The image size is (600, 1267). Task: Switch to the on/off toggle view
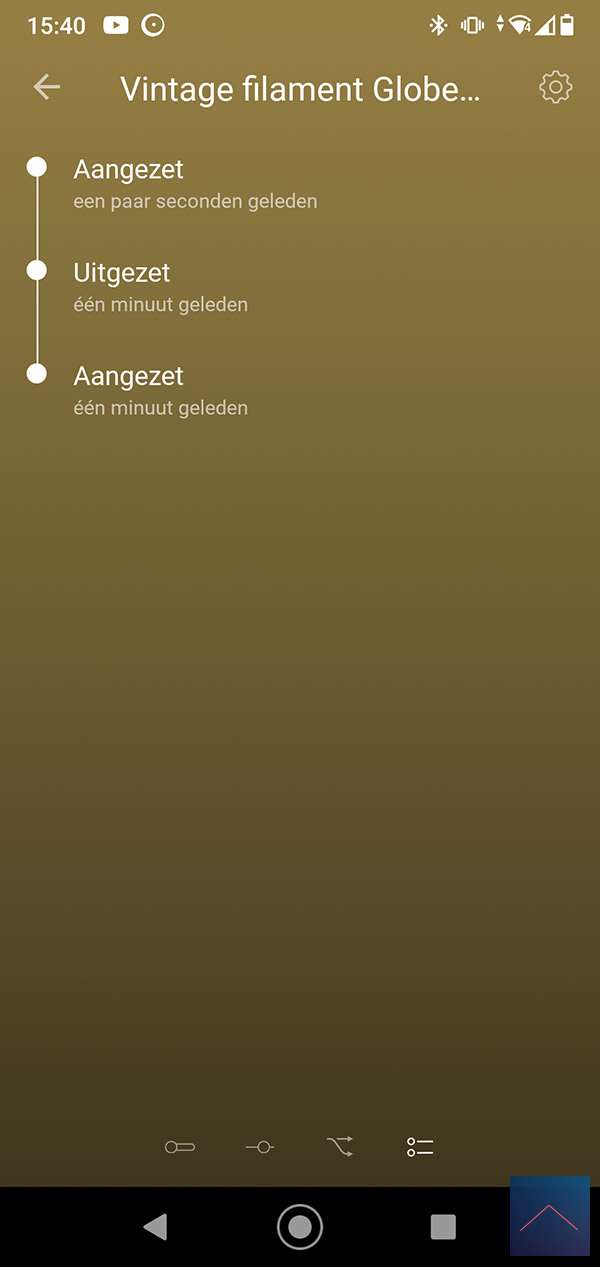180,1147
